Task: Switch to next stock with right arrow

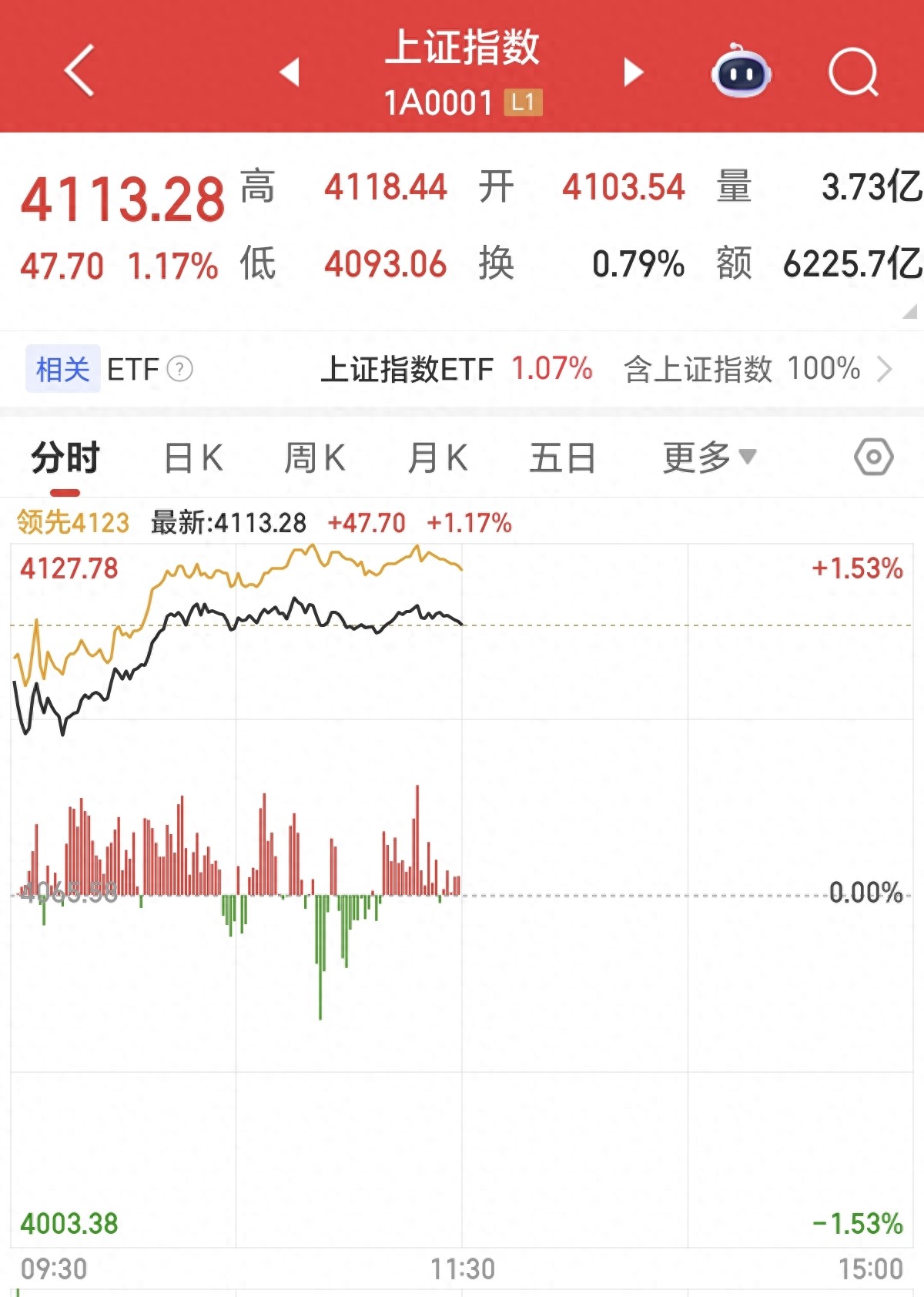Action: click(x=632, y=71)
